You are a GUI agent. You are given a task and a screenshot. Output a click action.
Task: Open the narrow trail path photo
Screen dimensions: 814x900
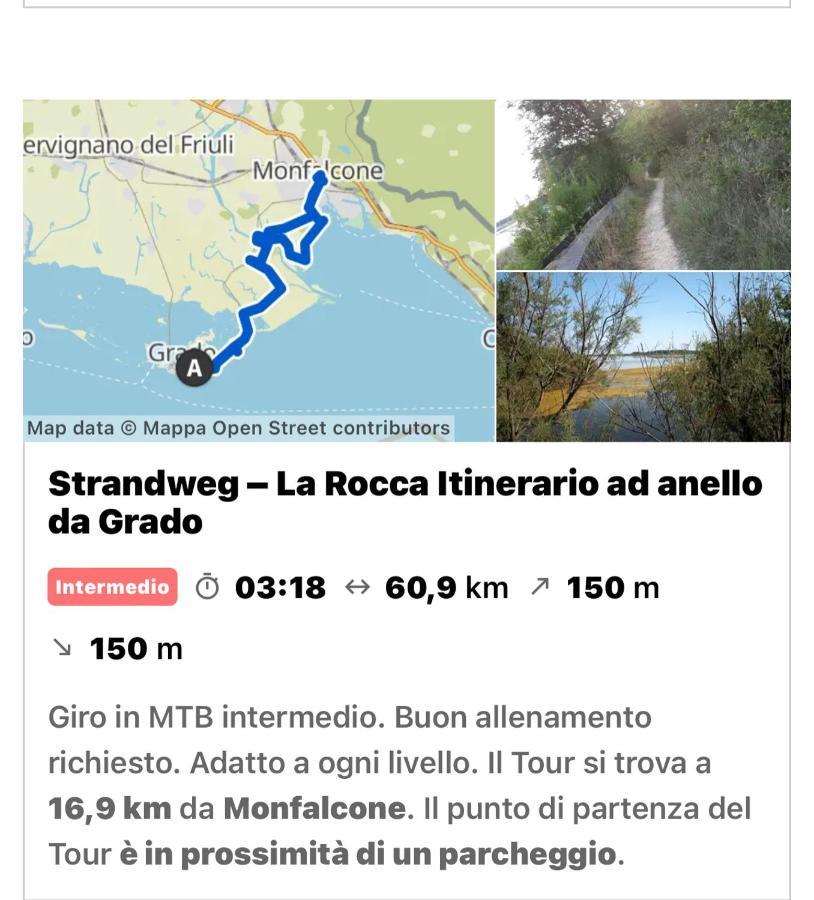[643, 185]
